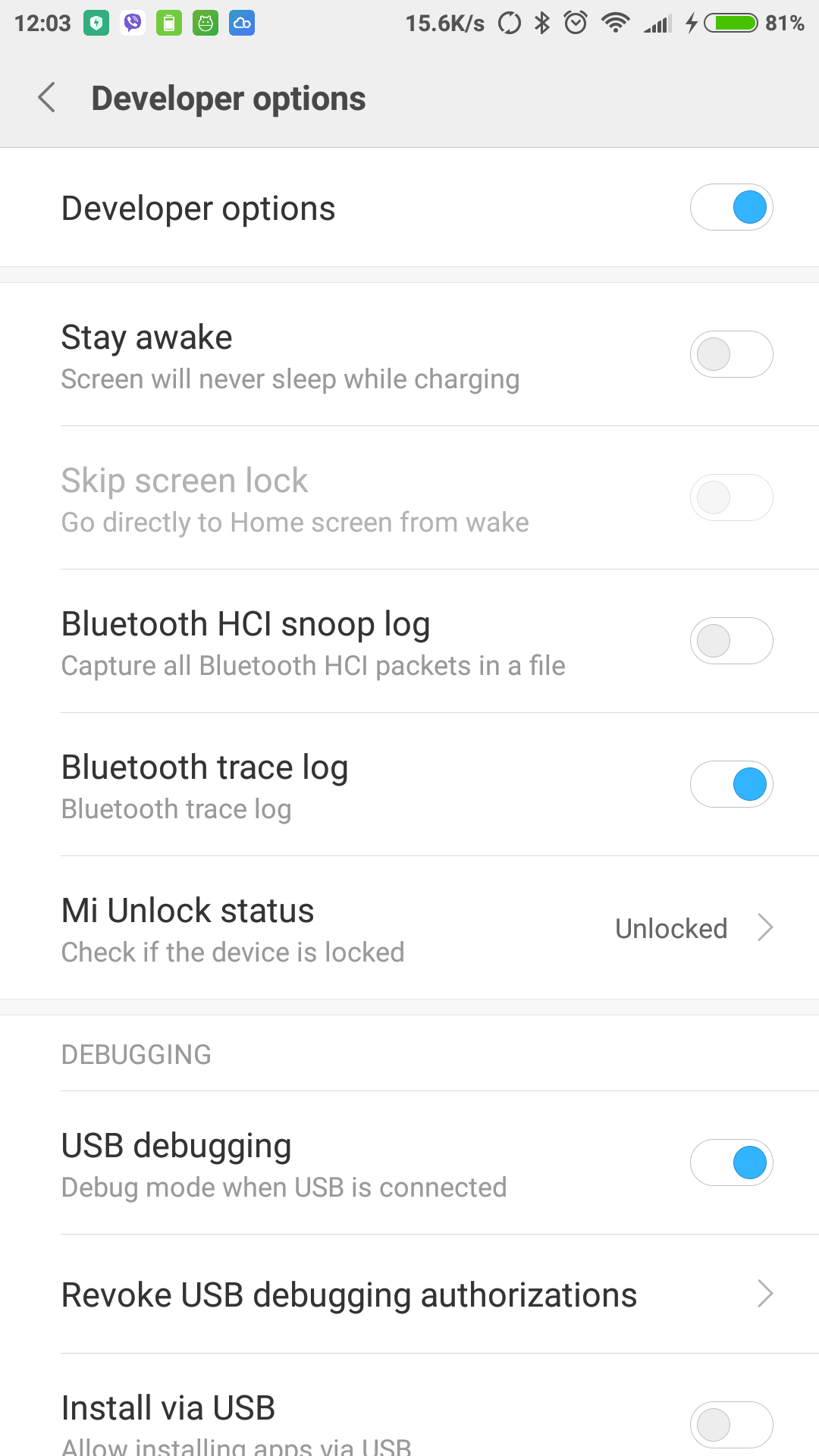Turn off the Developer options switch
The image size is (819, 1456).
click(x=731, y=207)
